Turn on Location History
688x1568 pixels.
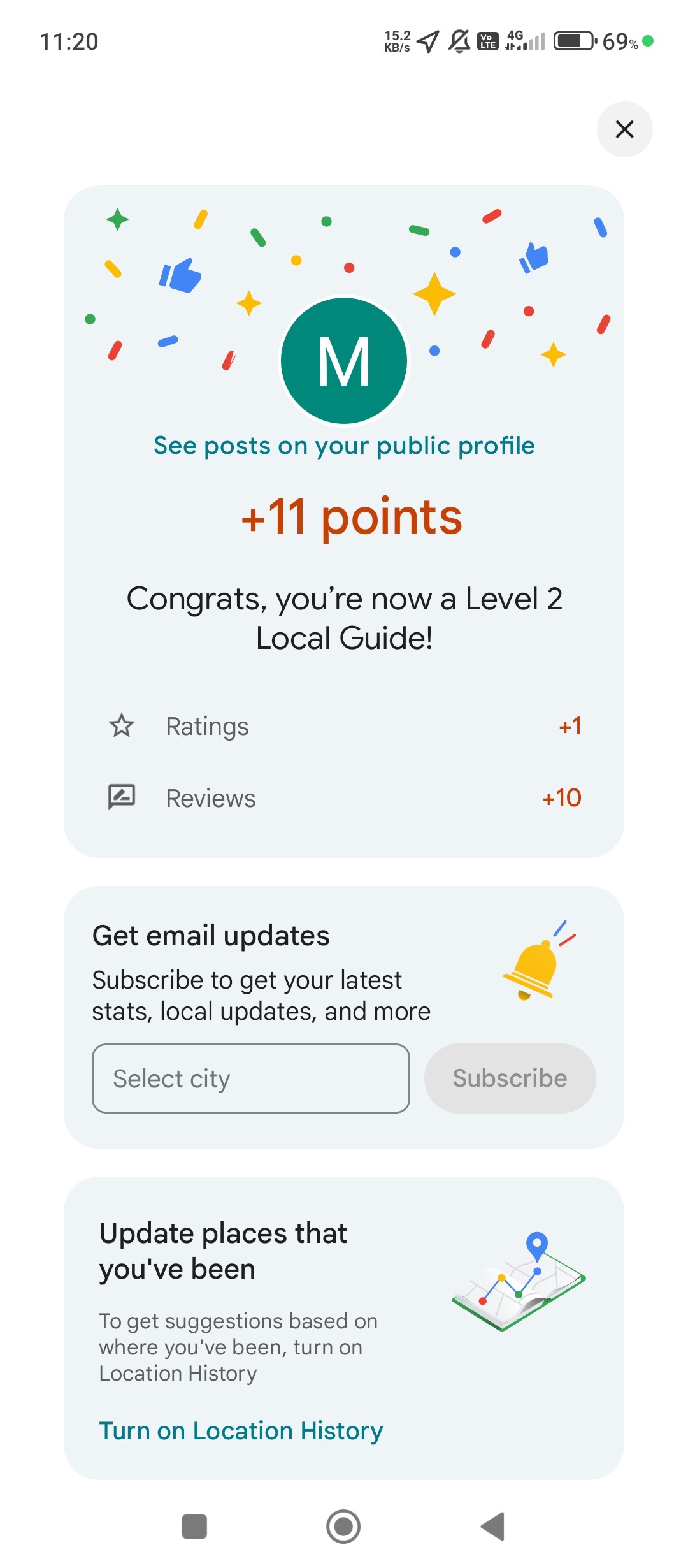pyautogui.click(x=241, y=1431)
